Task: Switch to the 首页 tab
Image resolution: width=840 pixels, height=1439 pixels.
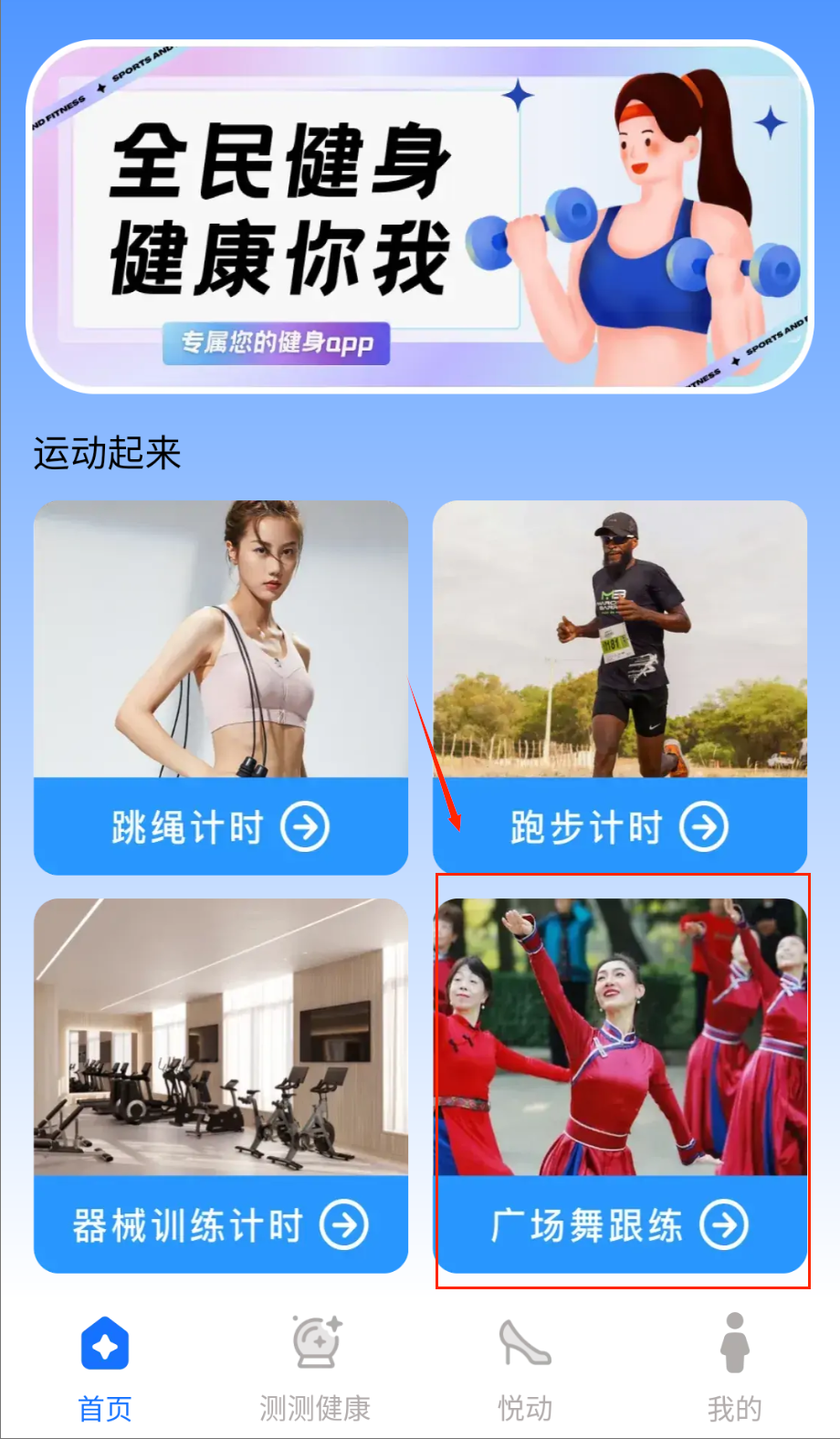Action: 105,1368
